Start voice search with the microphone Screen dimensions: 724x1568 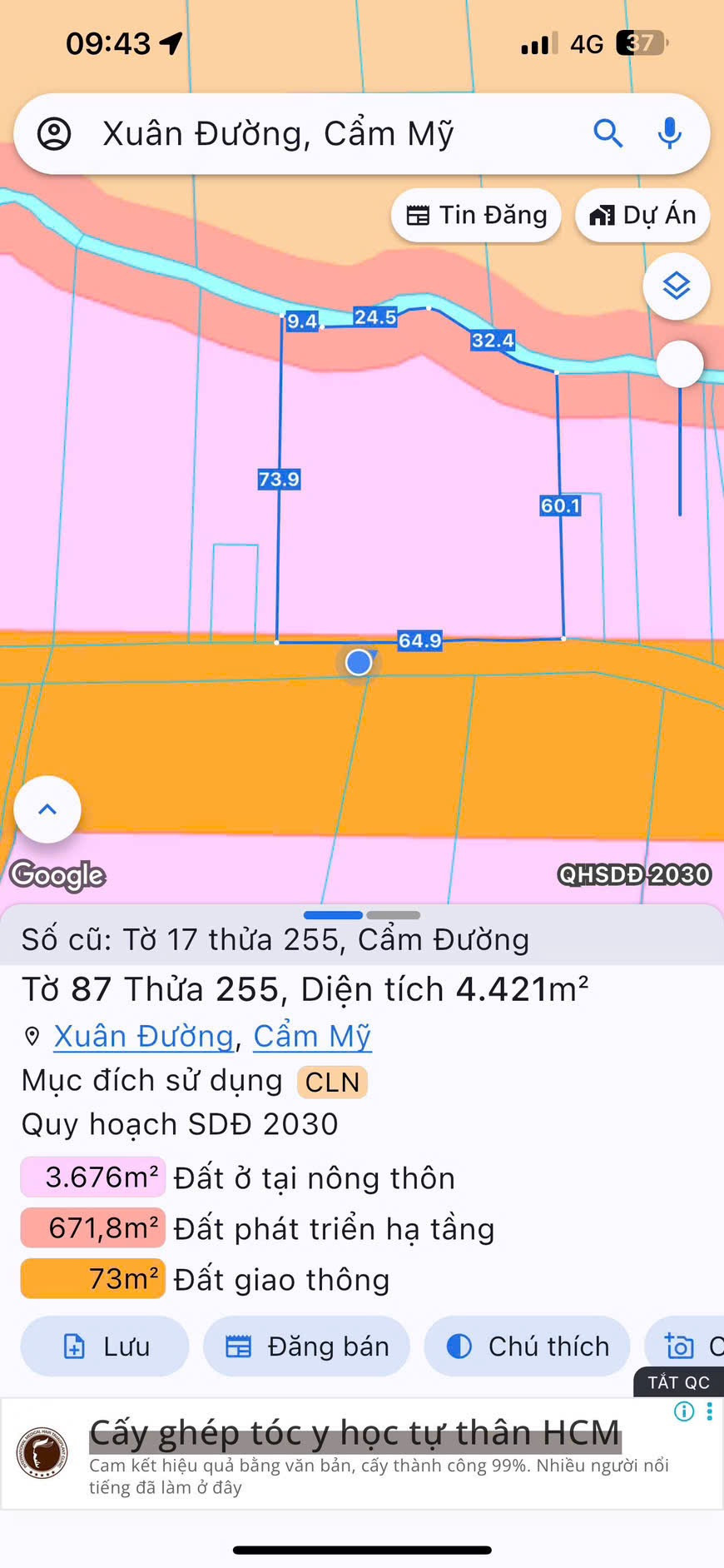pyautogui.click(x=670, y=133)
